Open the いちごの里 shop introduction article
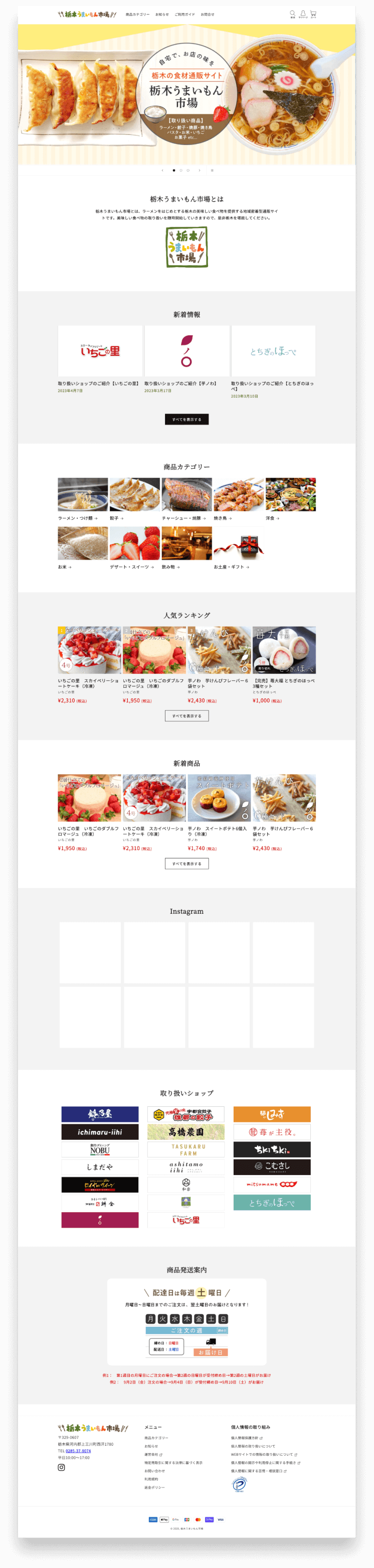The width and height of the screenshot is (374, 1568). (x=100, y=351)
